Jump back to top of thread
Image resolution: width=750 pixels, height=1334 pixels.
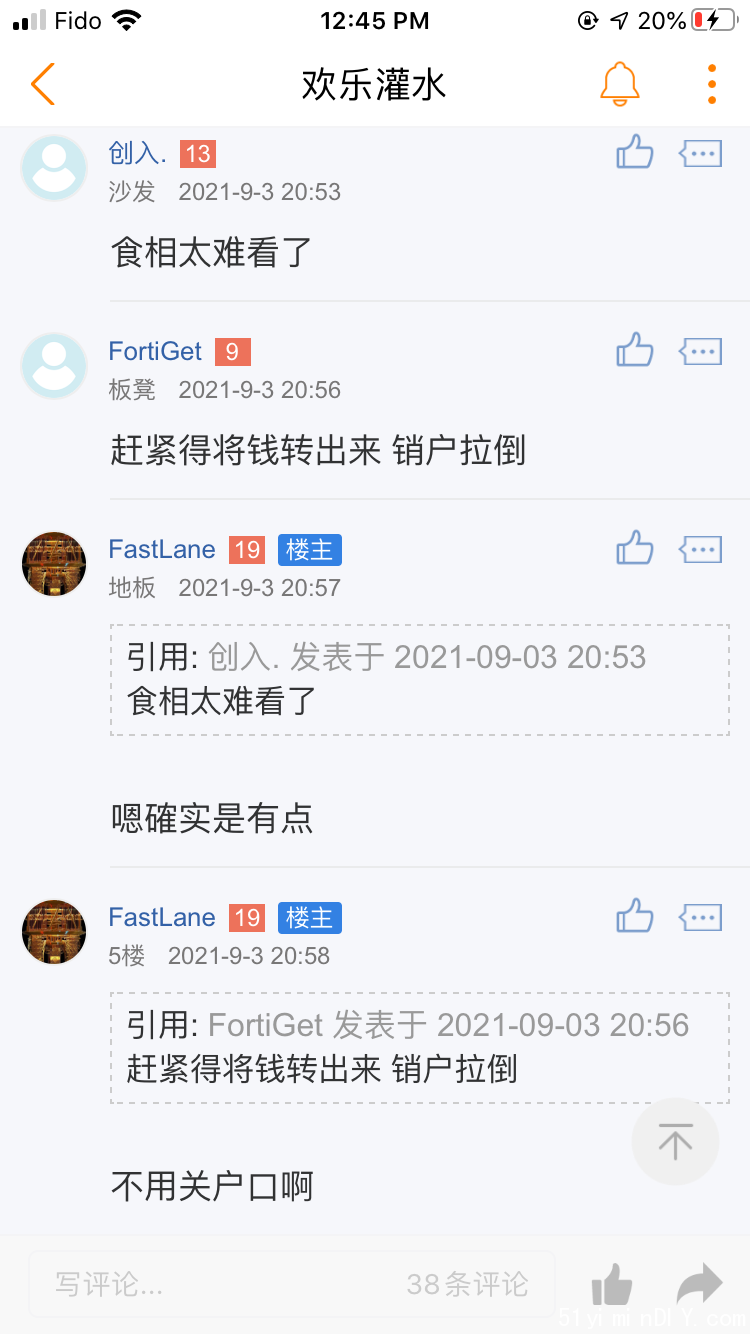pos(675,1141)
